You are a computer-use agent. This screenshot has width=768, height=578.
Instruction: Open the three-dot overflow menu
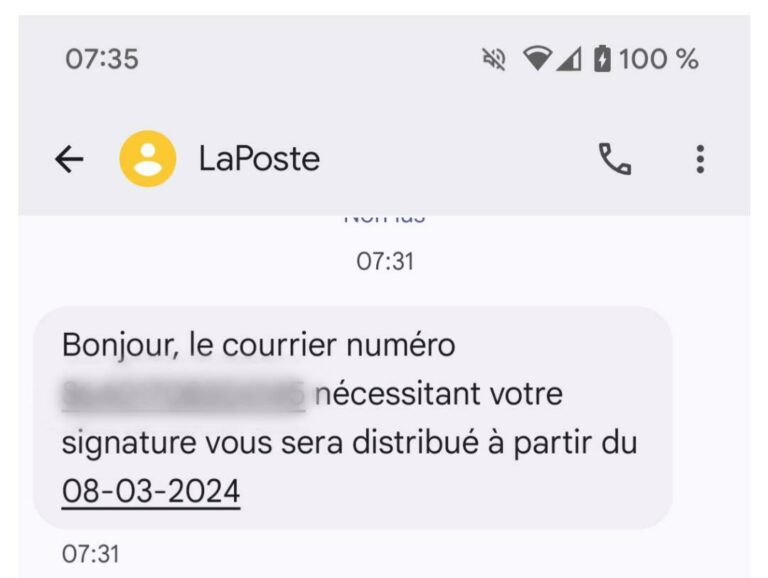tap(700, 159)
